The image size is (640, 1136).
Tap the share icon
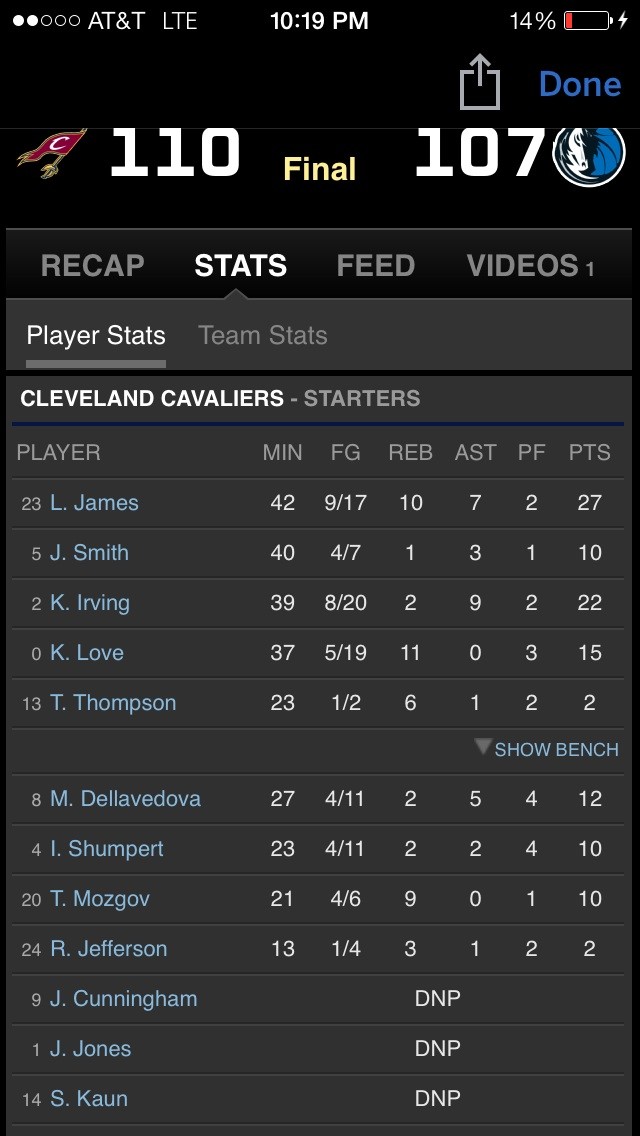coord(479,83)
